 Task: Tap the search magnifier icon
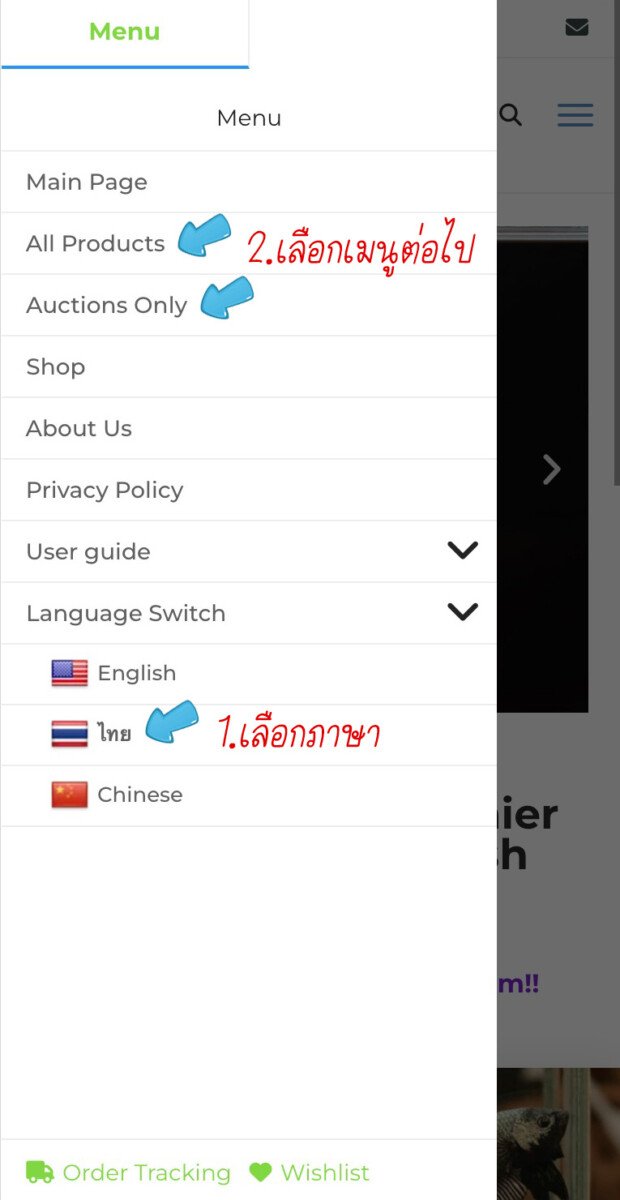tap(511, 115)
